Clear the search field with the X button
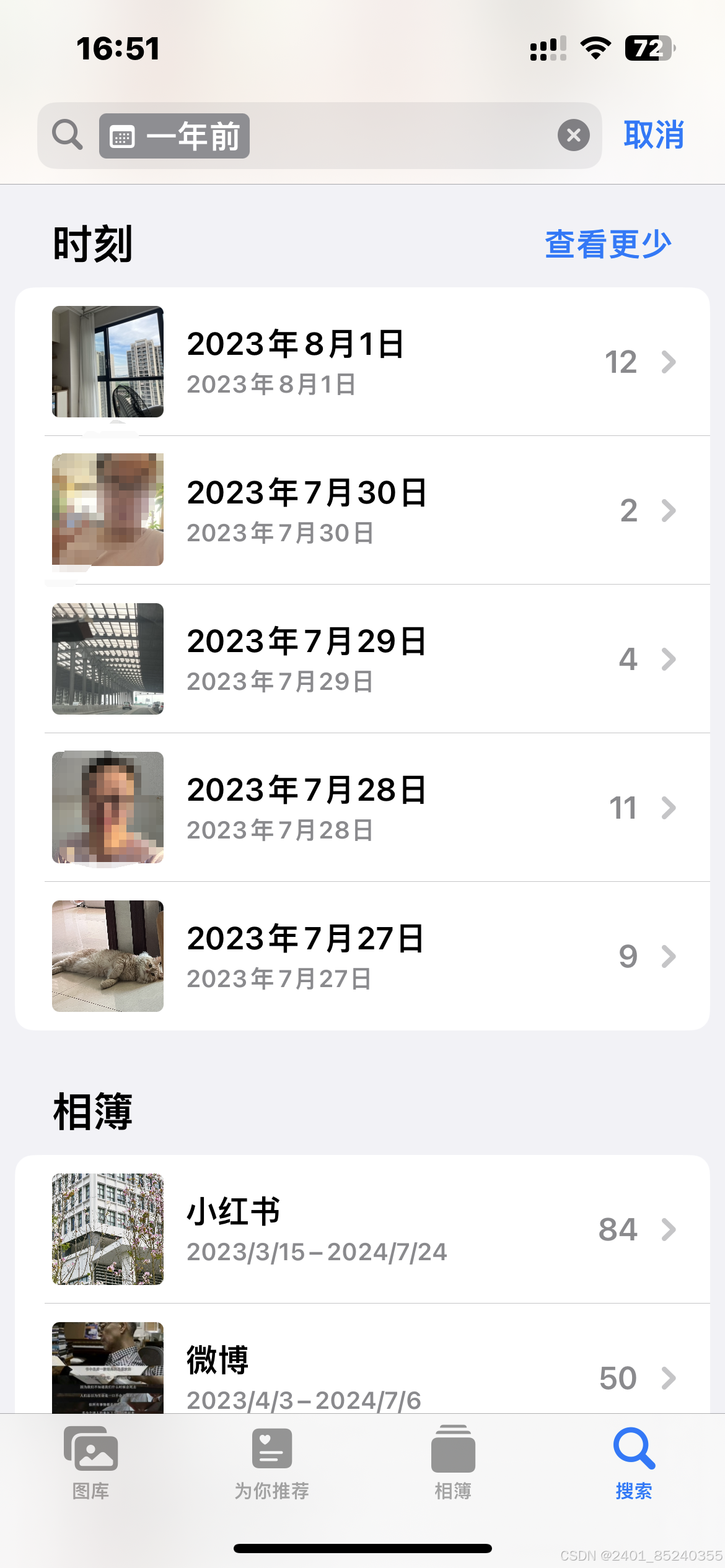The height and width of the screenshot is (1568, 725). [x=573, y=135]
